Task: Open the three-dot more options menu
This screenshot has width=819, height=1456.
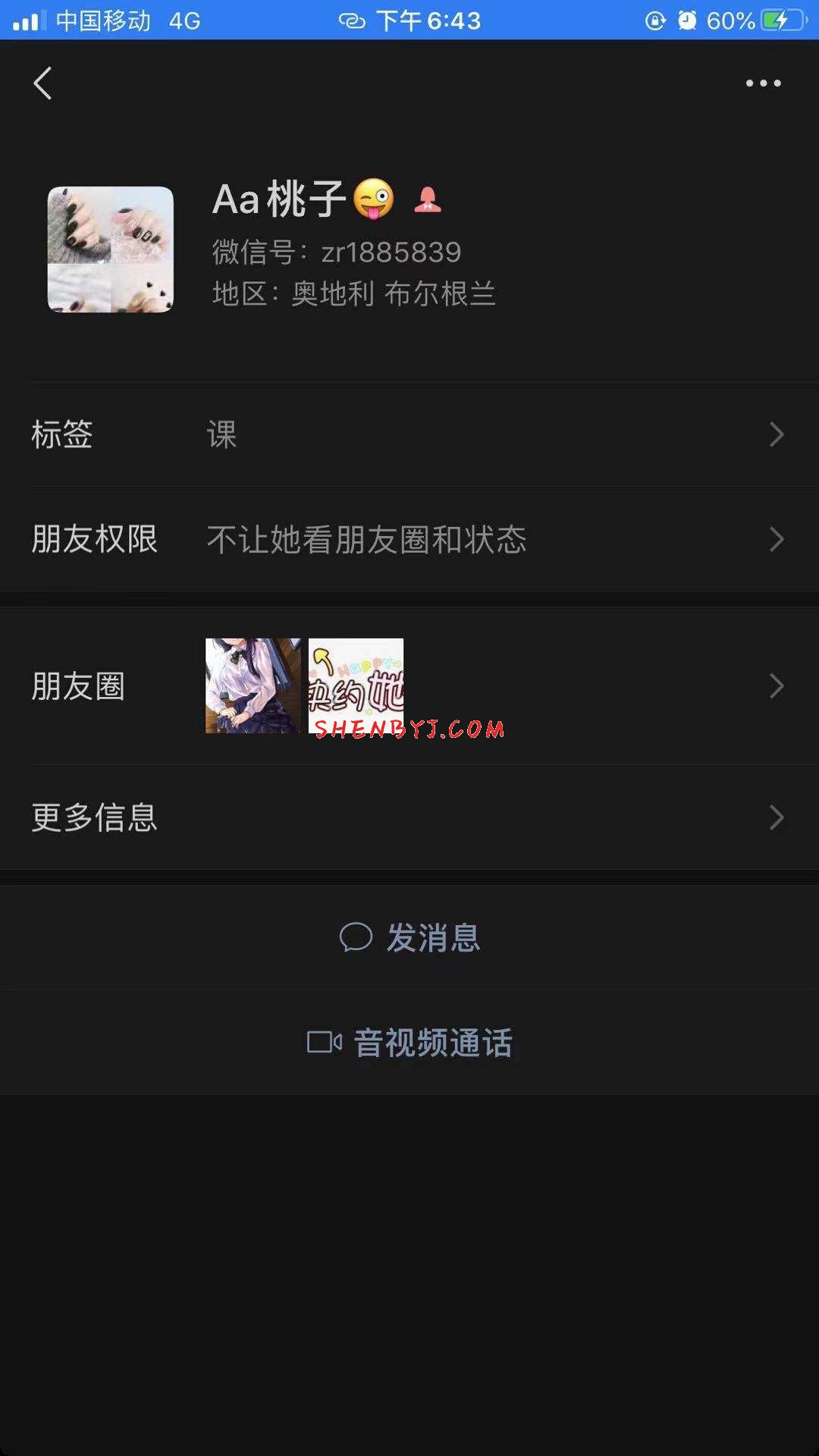Action: [x=763, y=83]
